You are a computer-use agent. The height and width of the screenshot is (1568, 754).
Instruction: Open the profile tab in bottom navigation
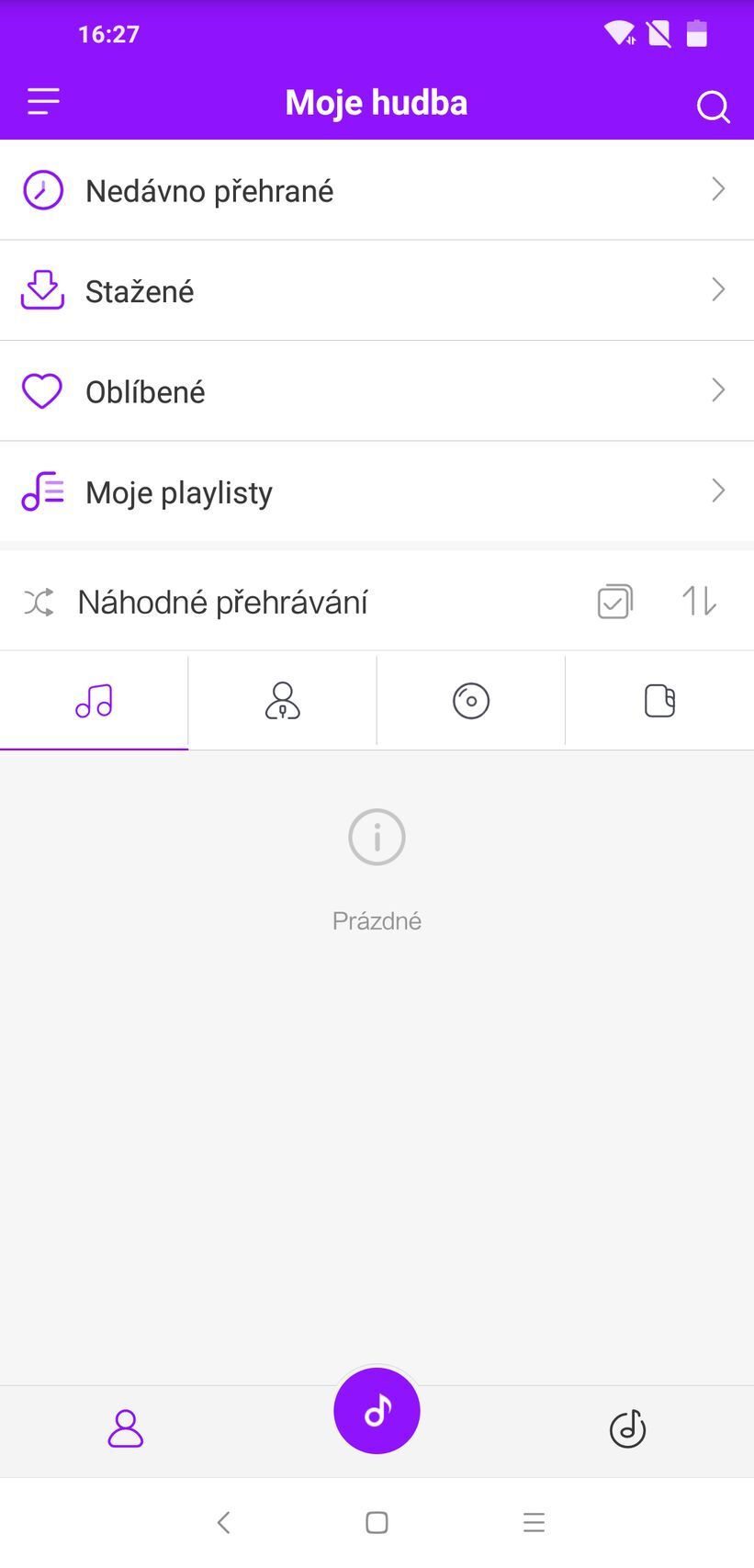pyautogui.click(x=126, y=1429)
